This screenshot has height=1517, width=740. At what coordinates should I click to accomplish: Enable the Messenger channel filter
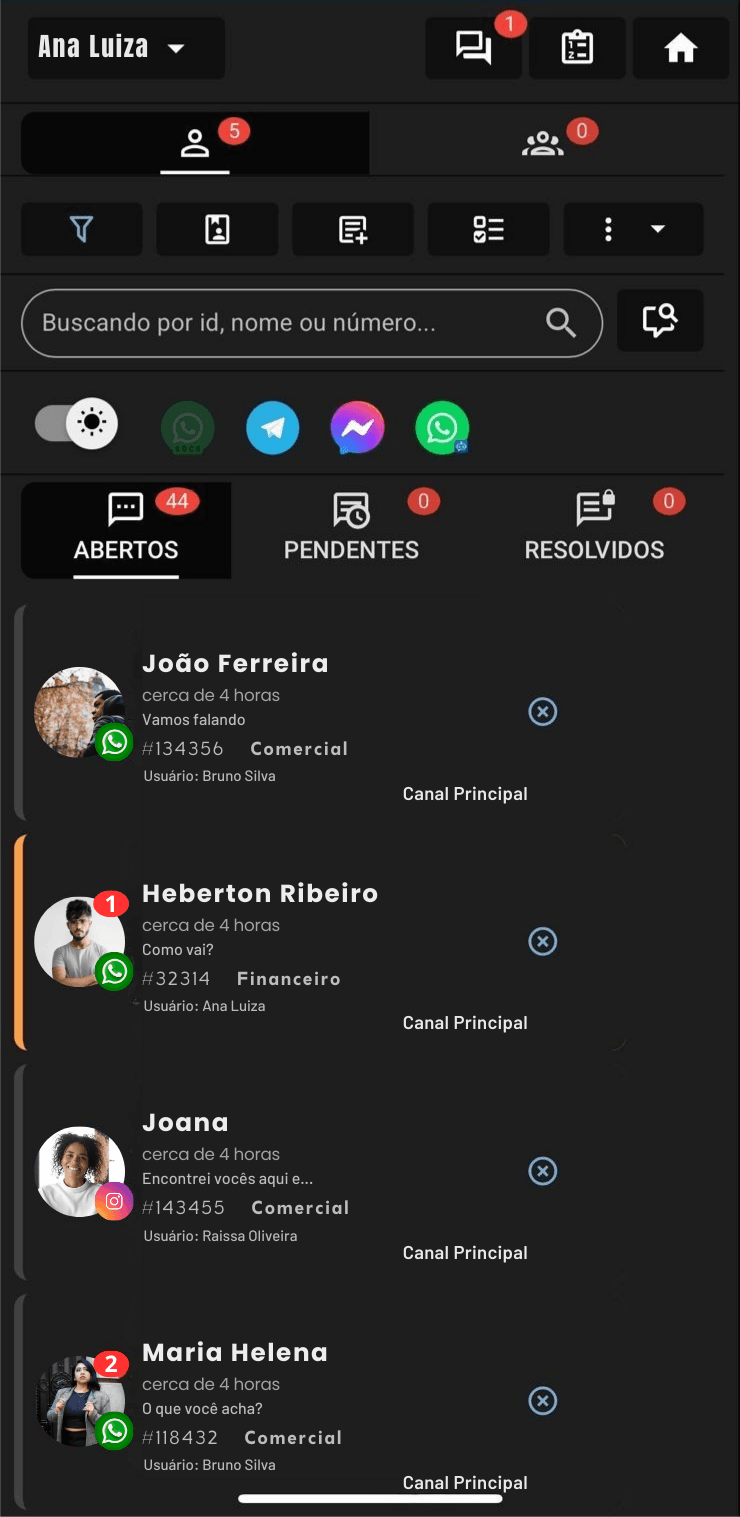[357, 428]
